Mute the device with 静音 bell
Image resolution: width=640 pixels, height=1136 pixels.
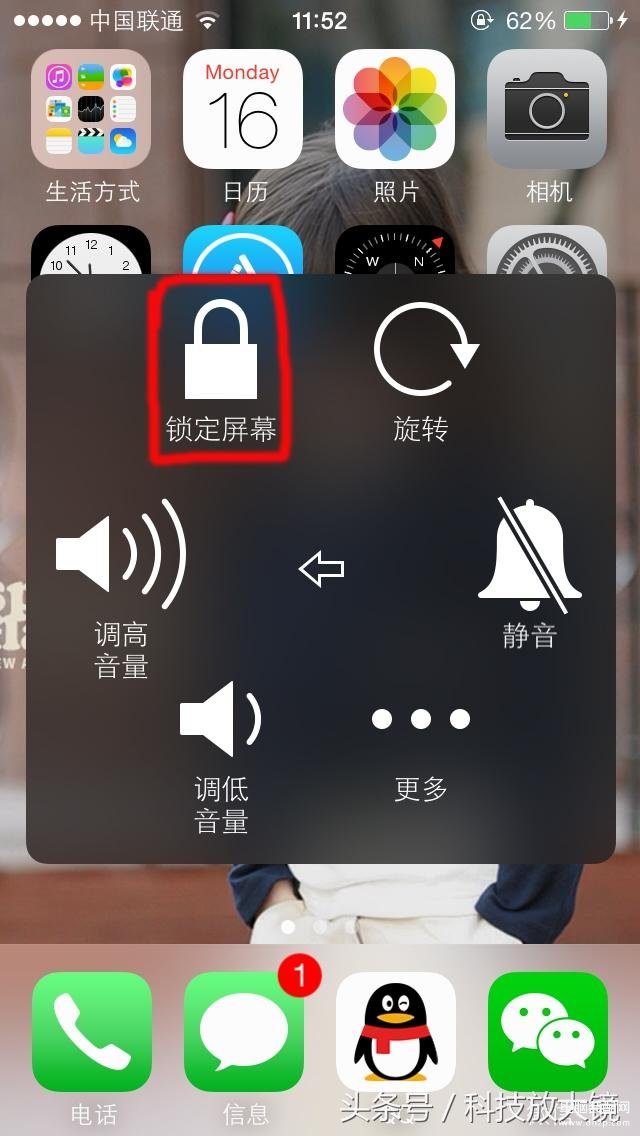click(x=530, y=570)
